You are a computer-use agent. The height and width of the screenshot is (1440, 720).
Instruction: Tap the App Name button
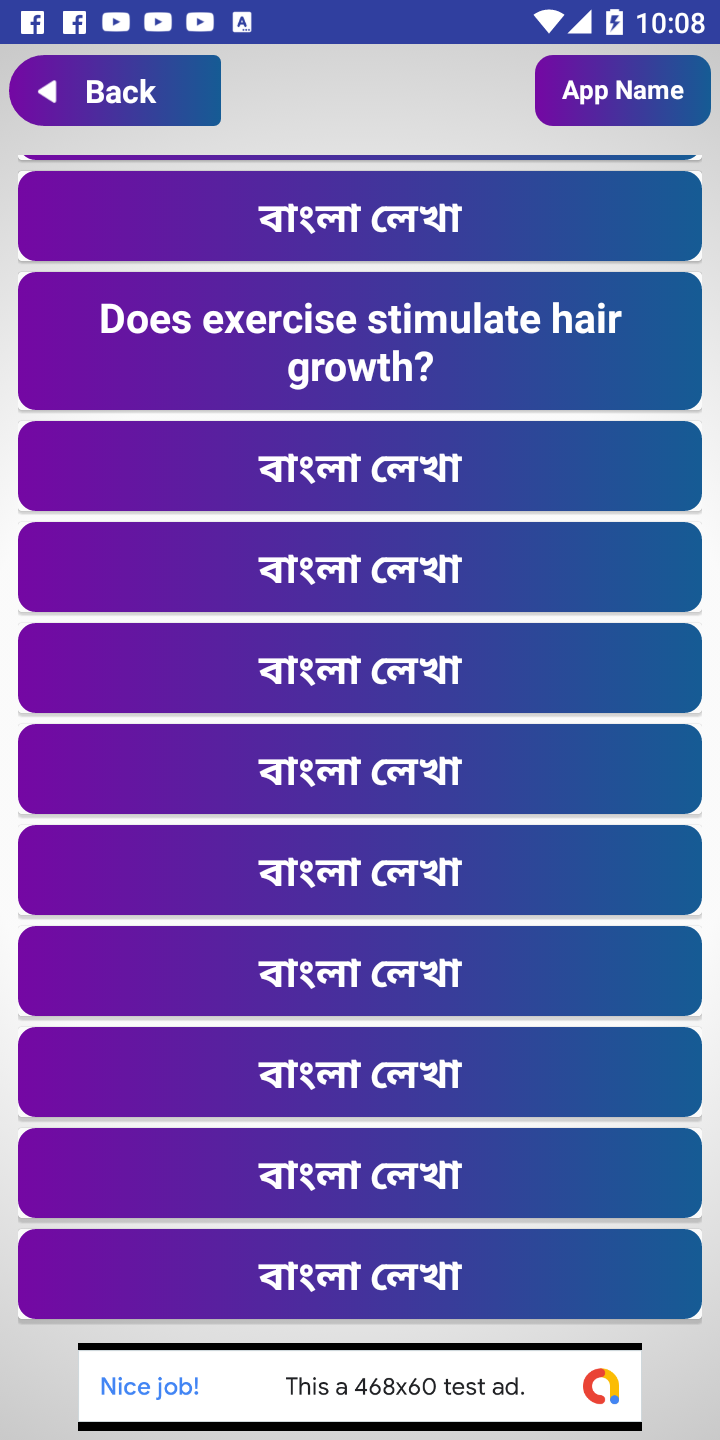pos(622,91)
